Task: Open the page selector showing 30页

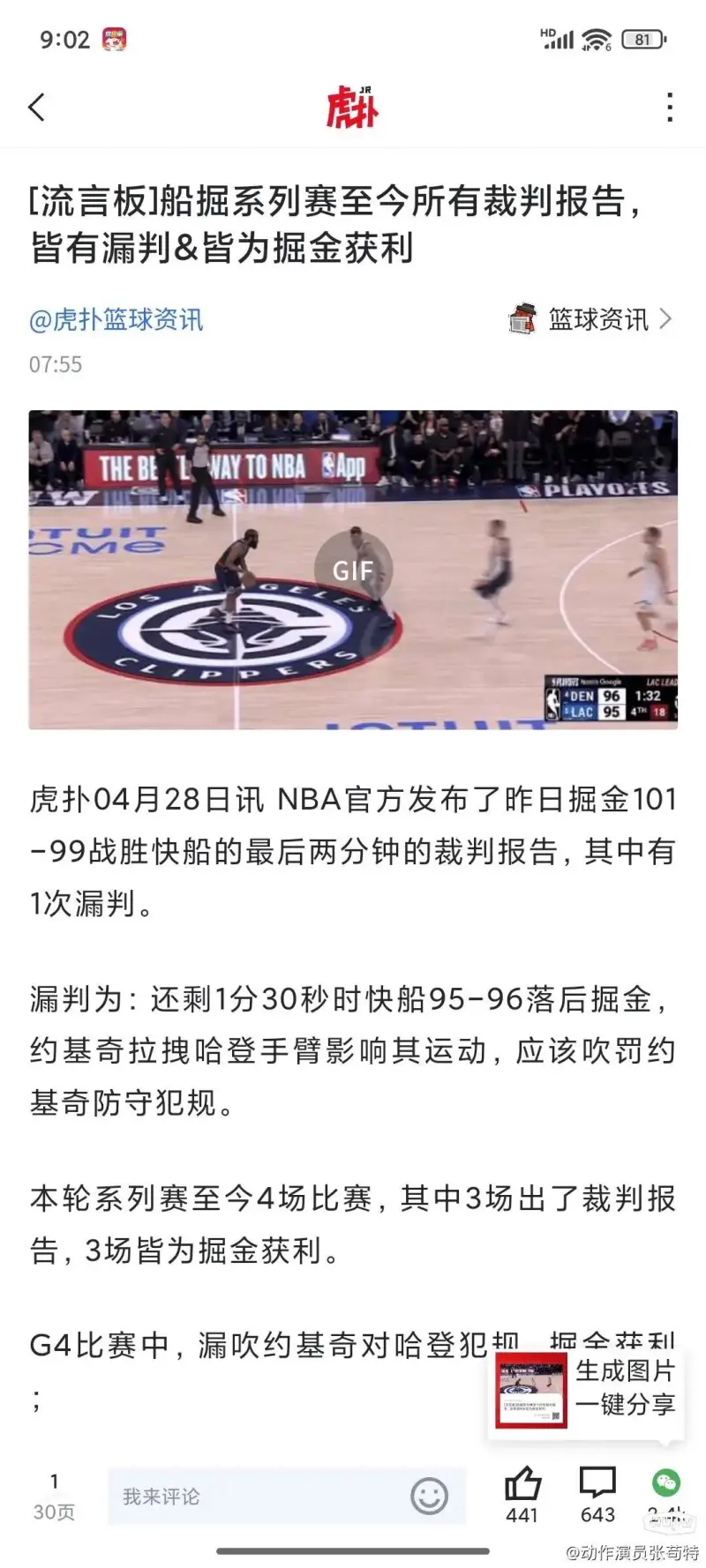Action: 54,1497
